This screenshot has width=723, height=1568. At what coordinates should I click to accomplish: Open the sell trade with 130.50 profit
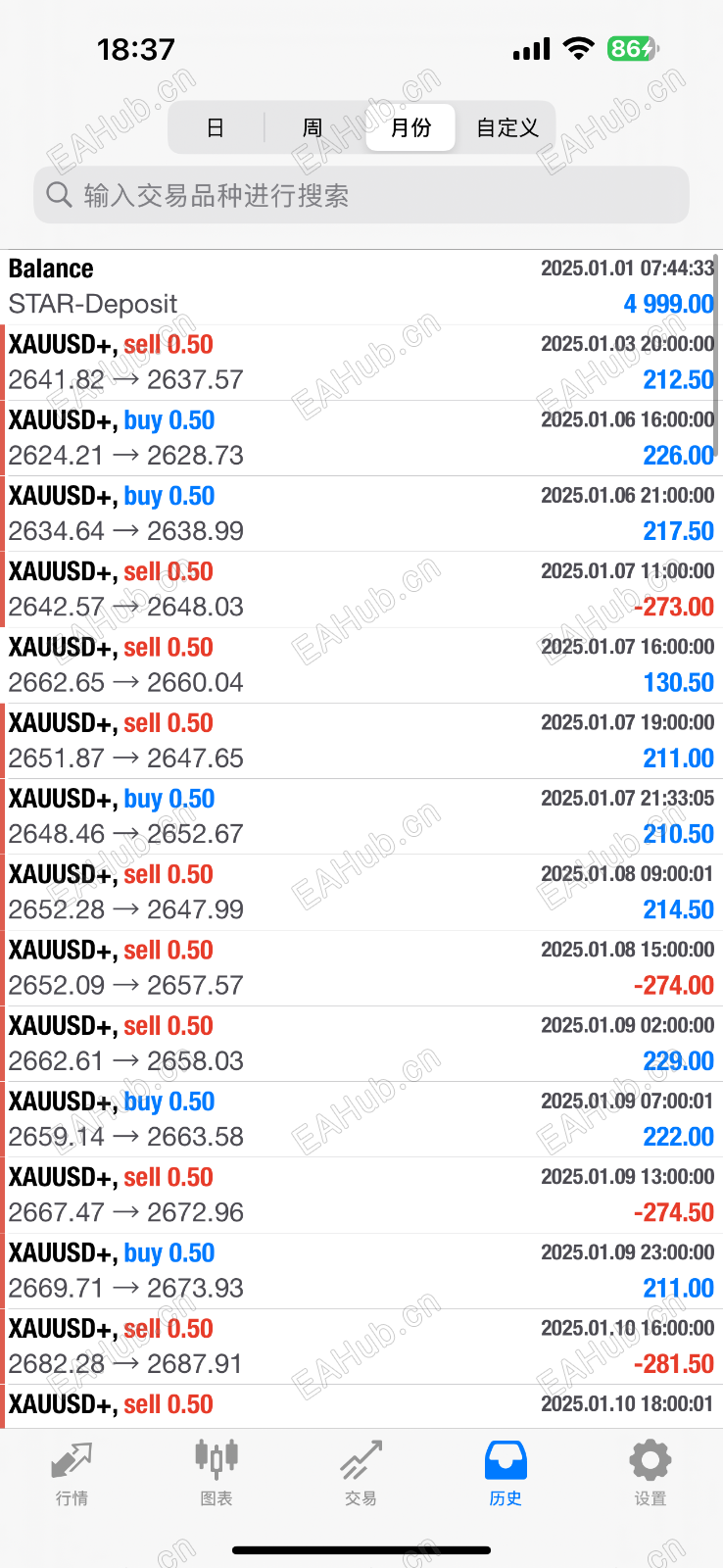tap(361, 664)
